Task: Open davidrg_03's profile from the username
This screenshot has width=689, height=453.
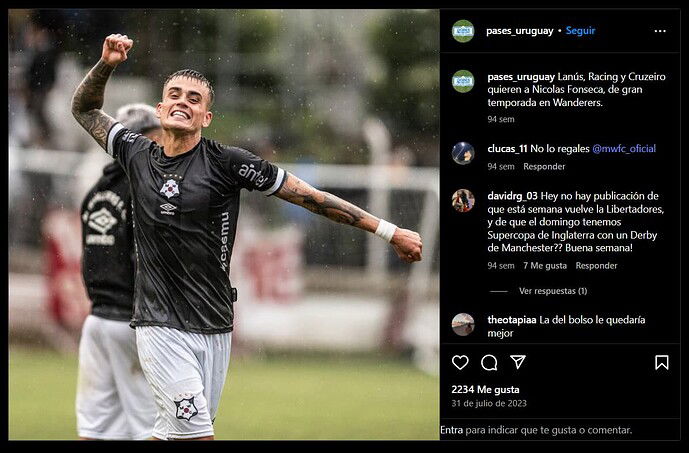Action: point(512,196)
